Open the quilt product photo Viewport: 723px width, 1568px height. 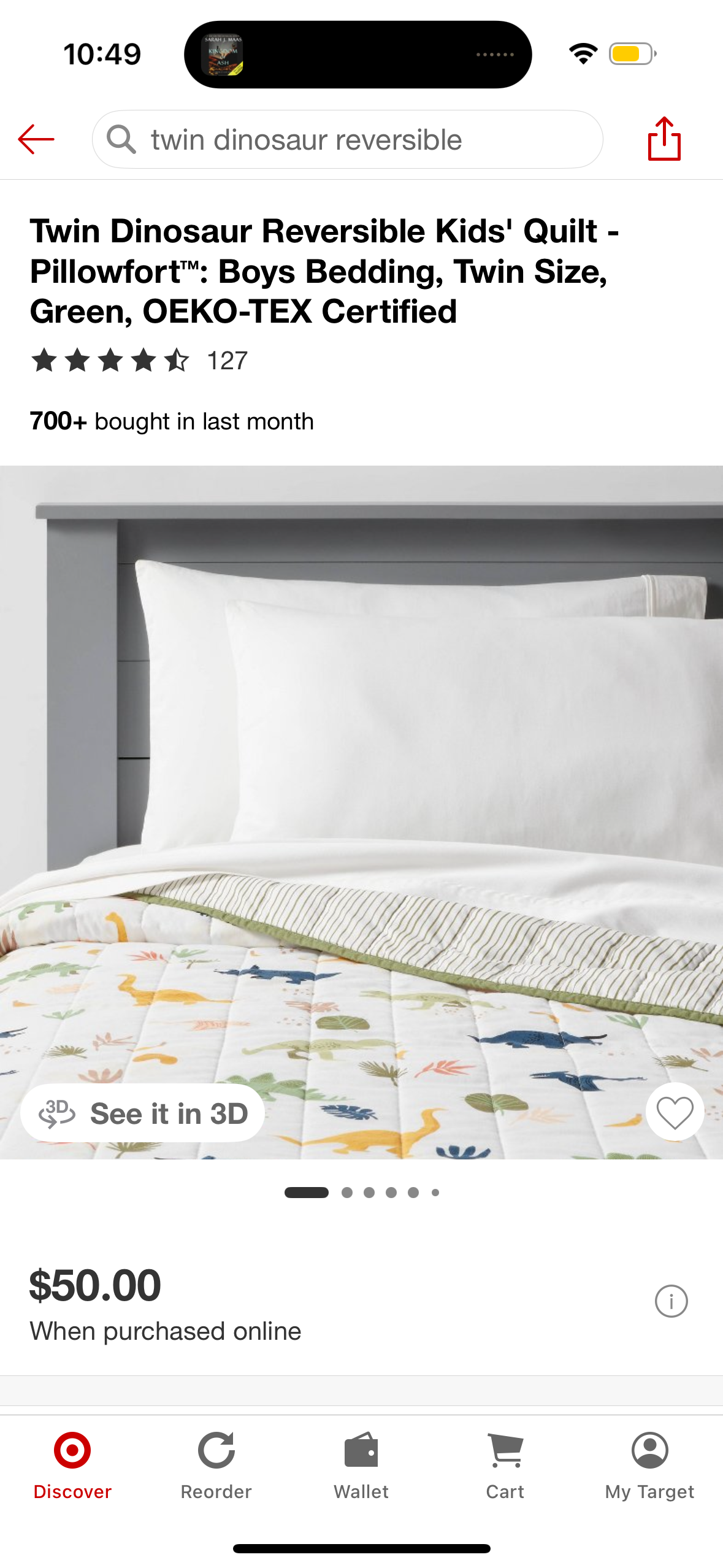361,797
